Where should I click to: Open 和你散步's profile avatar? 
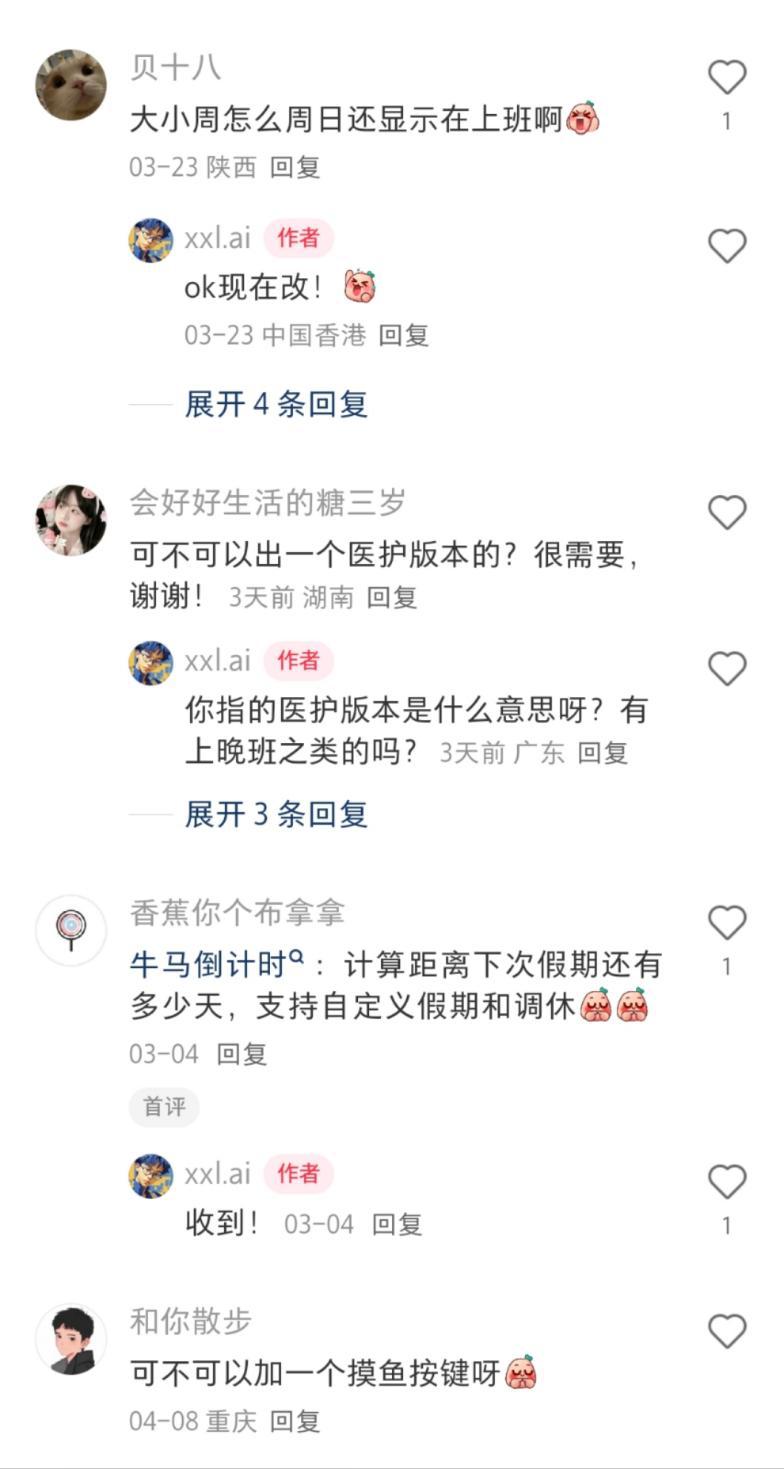pyautogui.click(x=71, y=1340)
